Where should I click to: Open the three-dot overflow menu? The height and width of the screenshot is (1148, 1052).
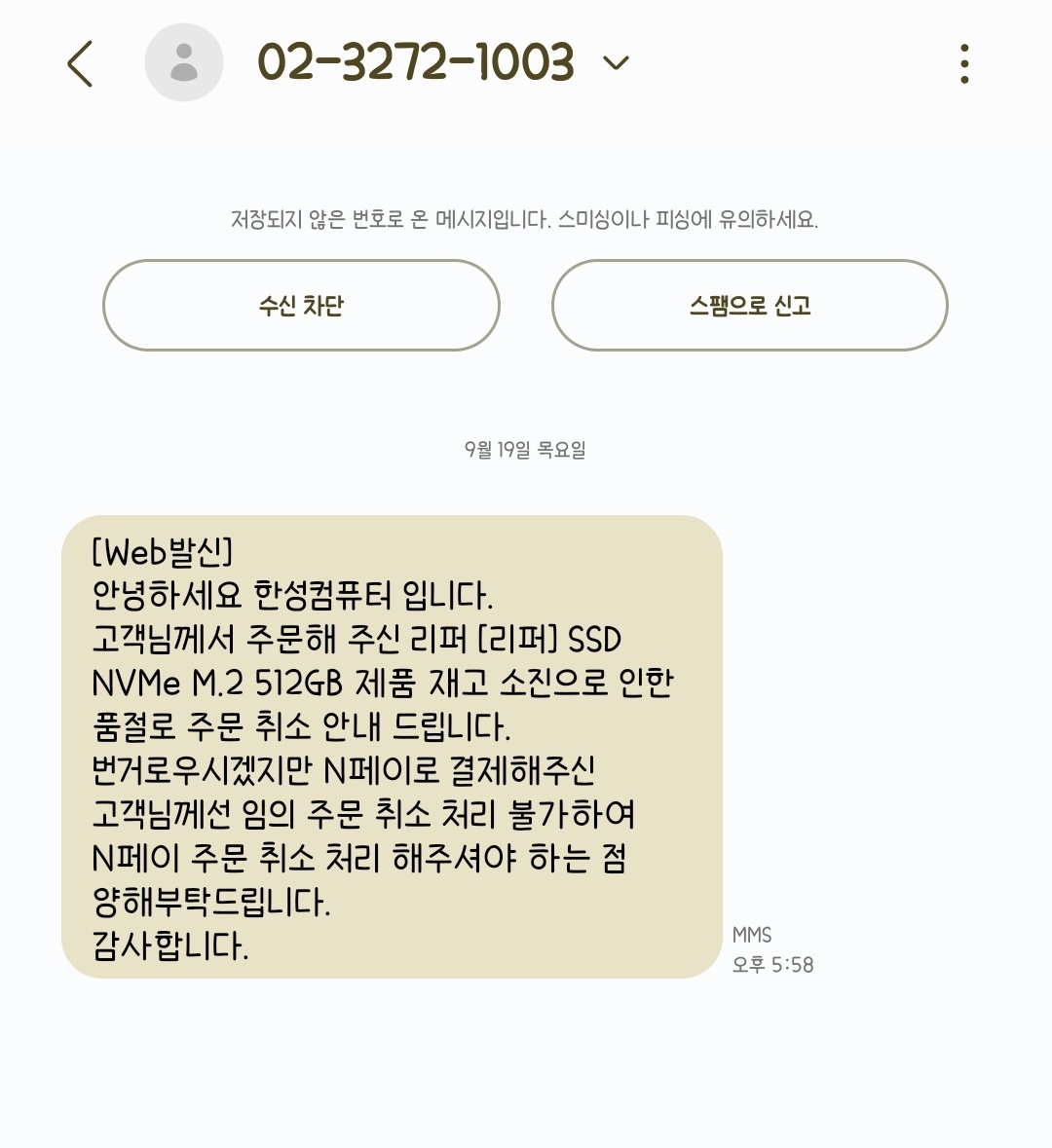click(963, 64)
